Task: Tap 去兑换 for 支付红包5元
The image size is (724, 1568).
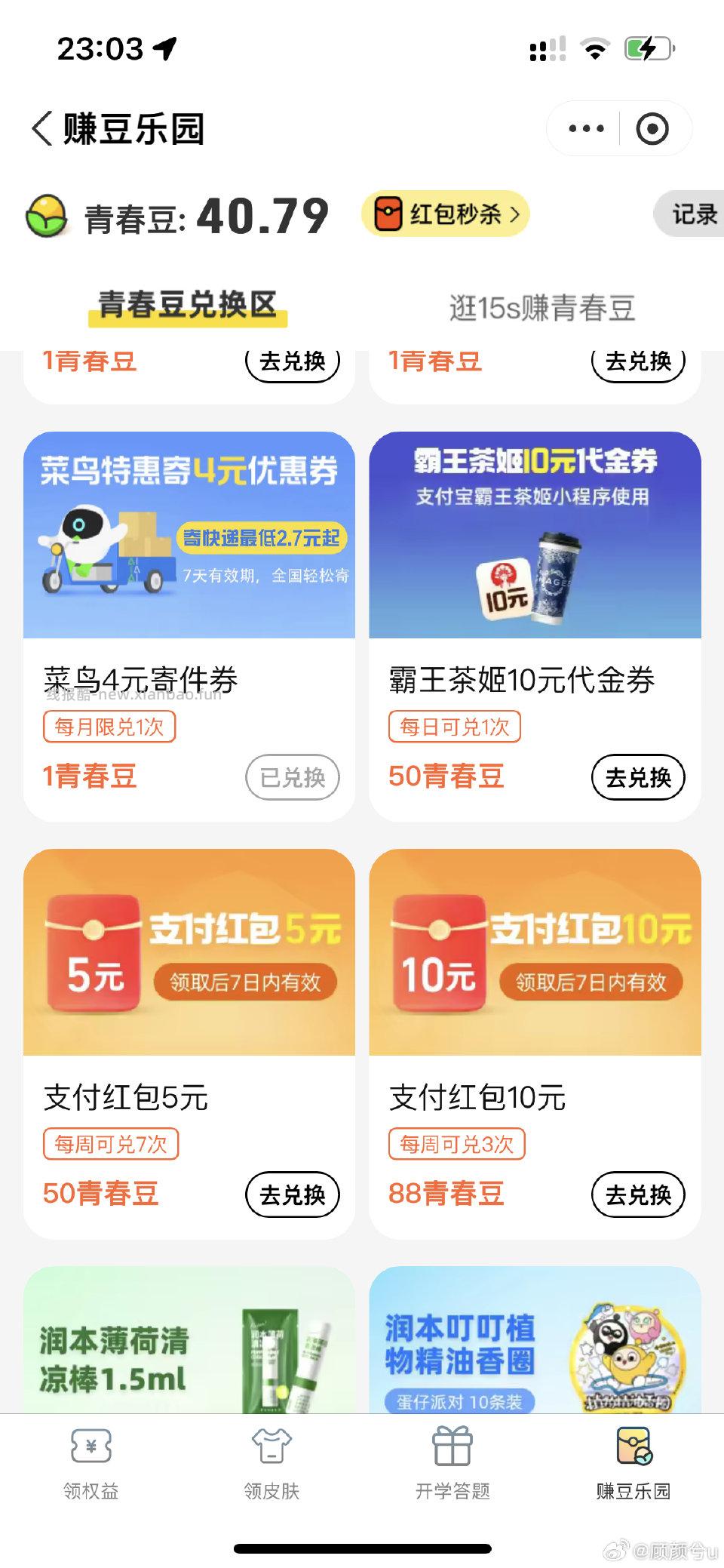Action: coord(291,1194)
